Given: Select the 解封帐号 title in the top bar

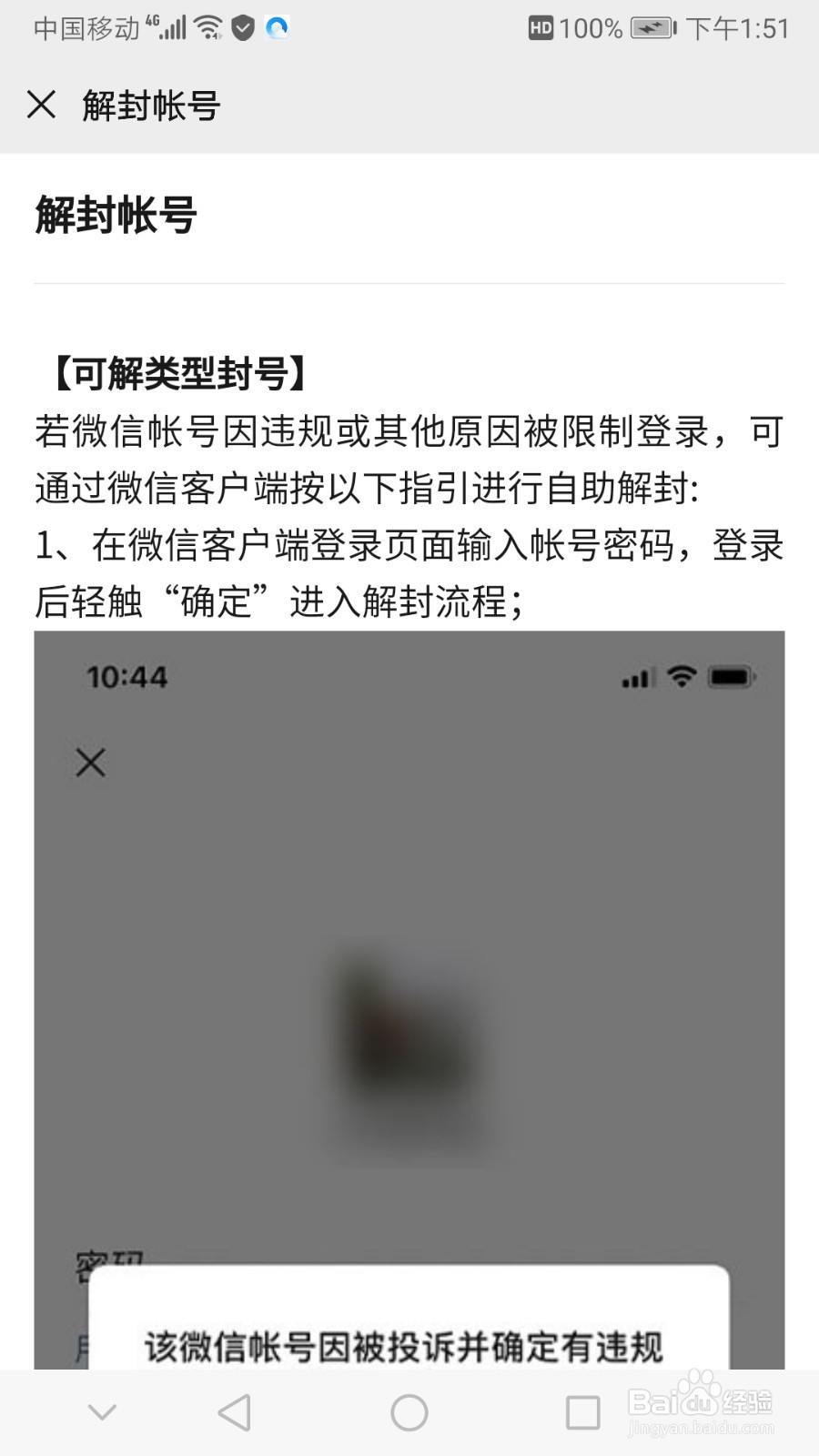Looking at the screenshot, I should click(x=151, y=106).
